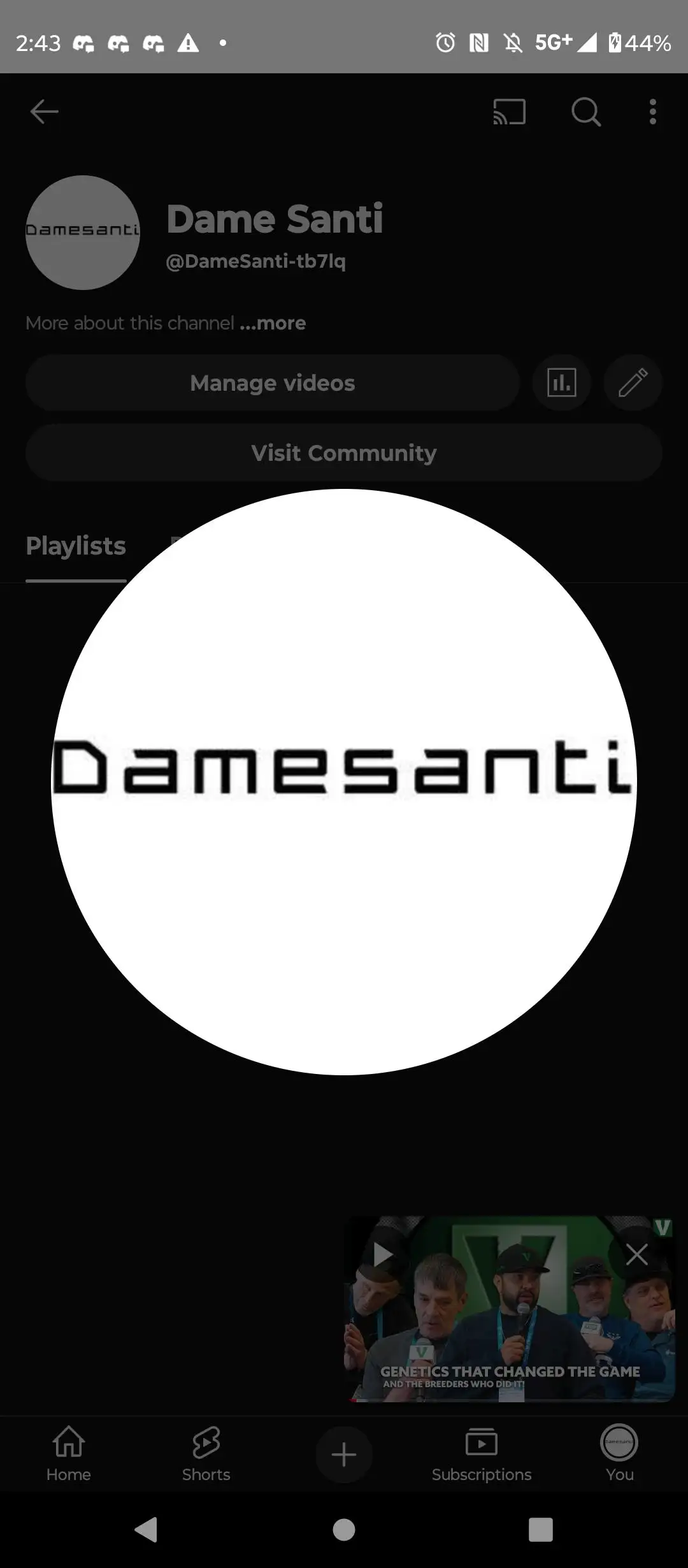Viewport: 688px width, 1568px height.
Task: Open Manage videos
Action: pos(272,383)
